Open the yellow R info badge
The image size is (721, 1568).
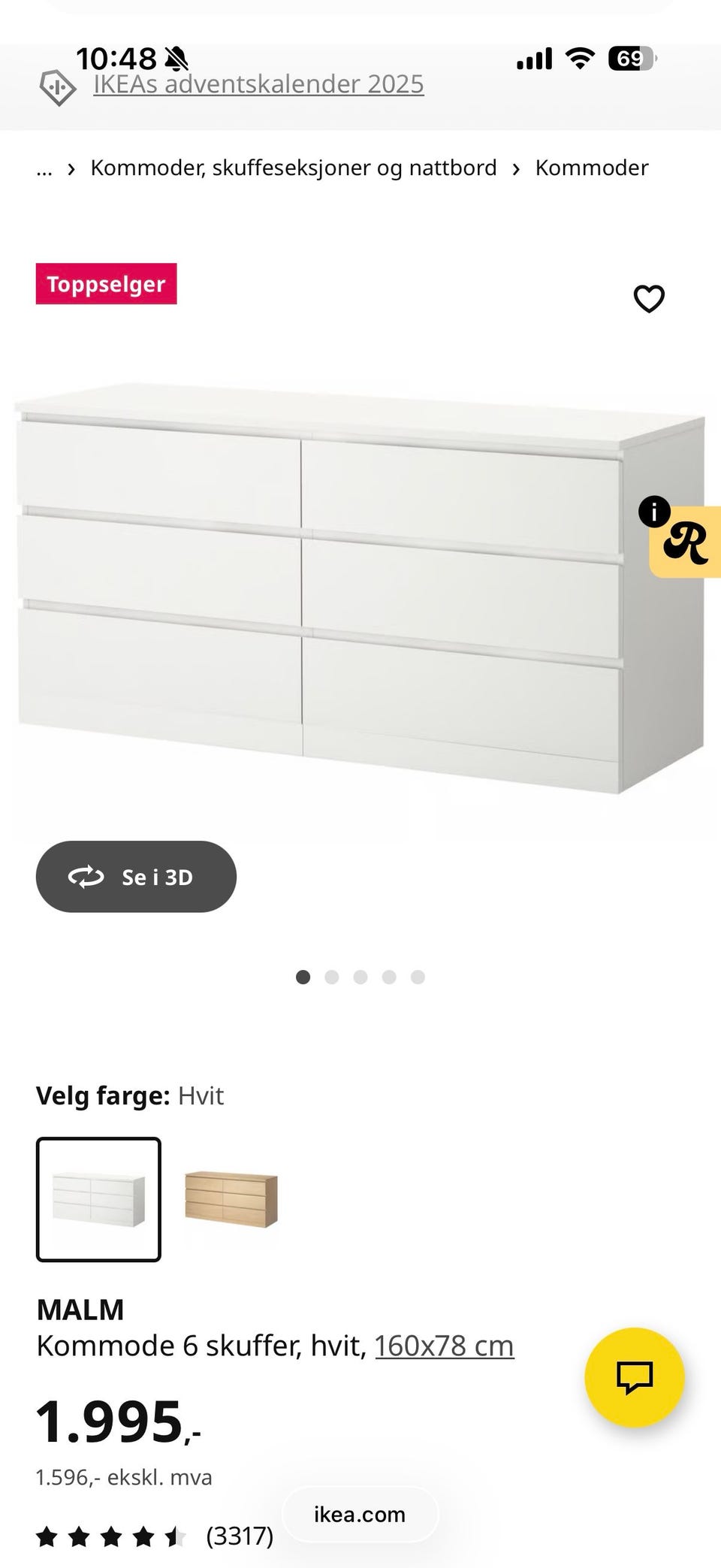(685, 542)
